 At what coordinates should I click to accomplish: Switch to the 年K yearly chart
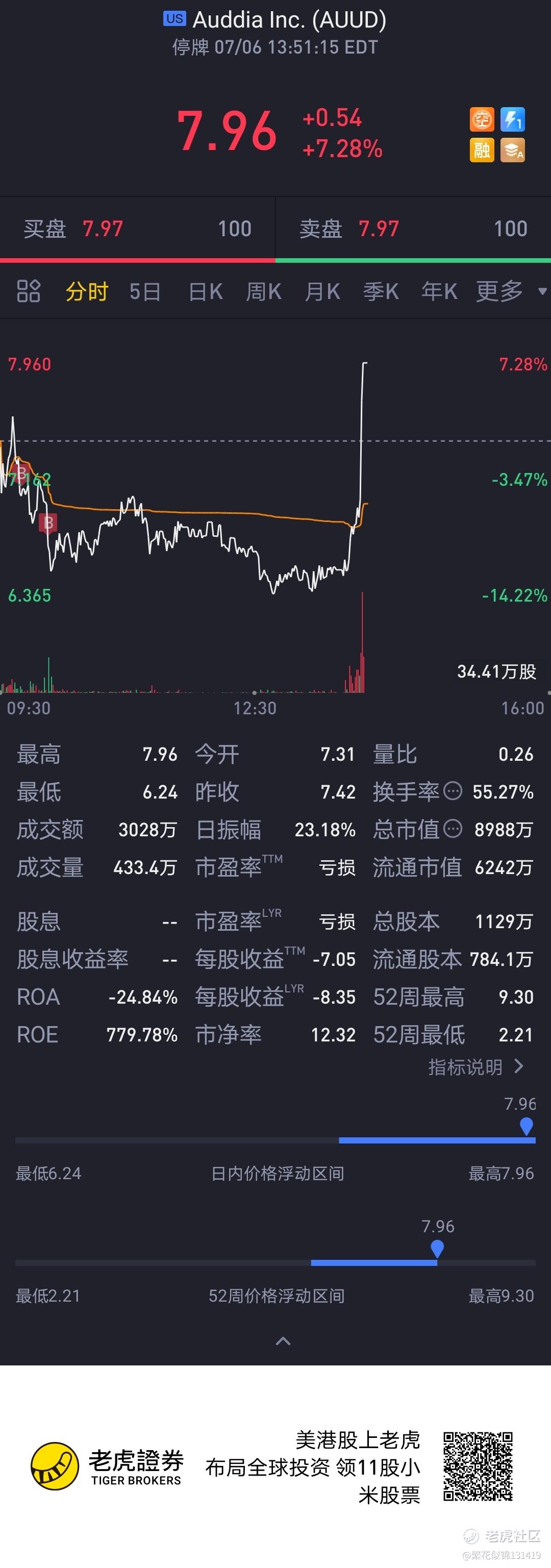point(439,291)
